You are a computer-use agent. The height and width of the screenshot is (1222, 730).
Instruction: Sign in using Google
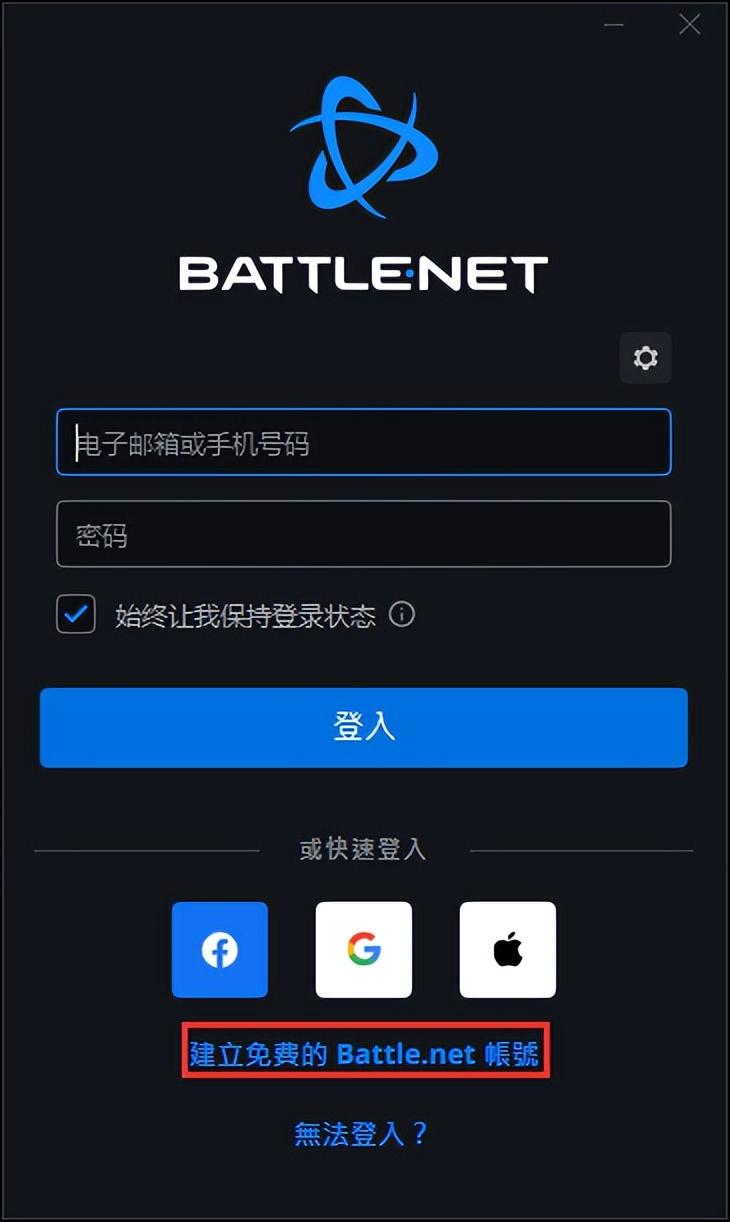coord(364,949)
